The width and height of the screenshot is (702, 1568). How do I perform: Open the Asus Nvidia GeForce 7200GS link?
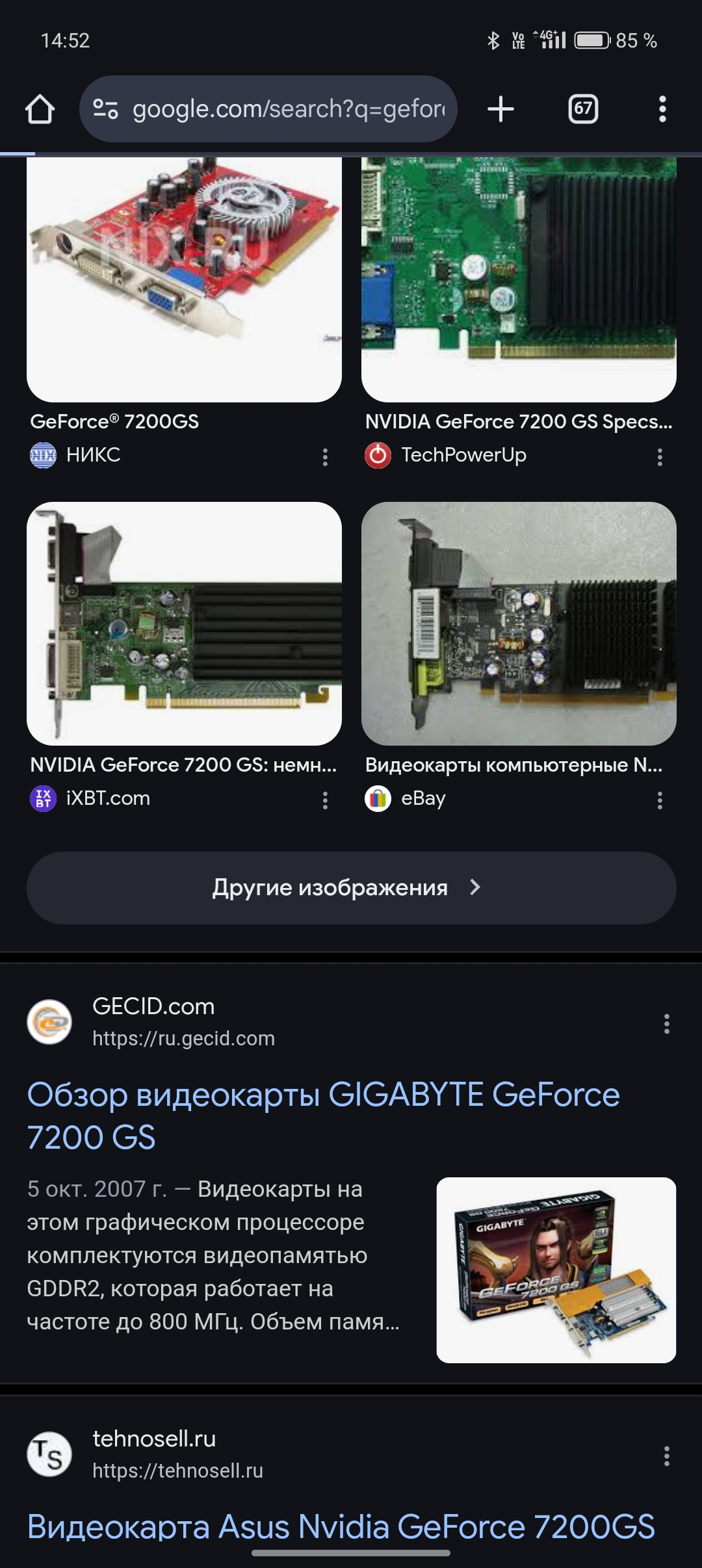(x=341, y=1526)
